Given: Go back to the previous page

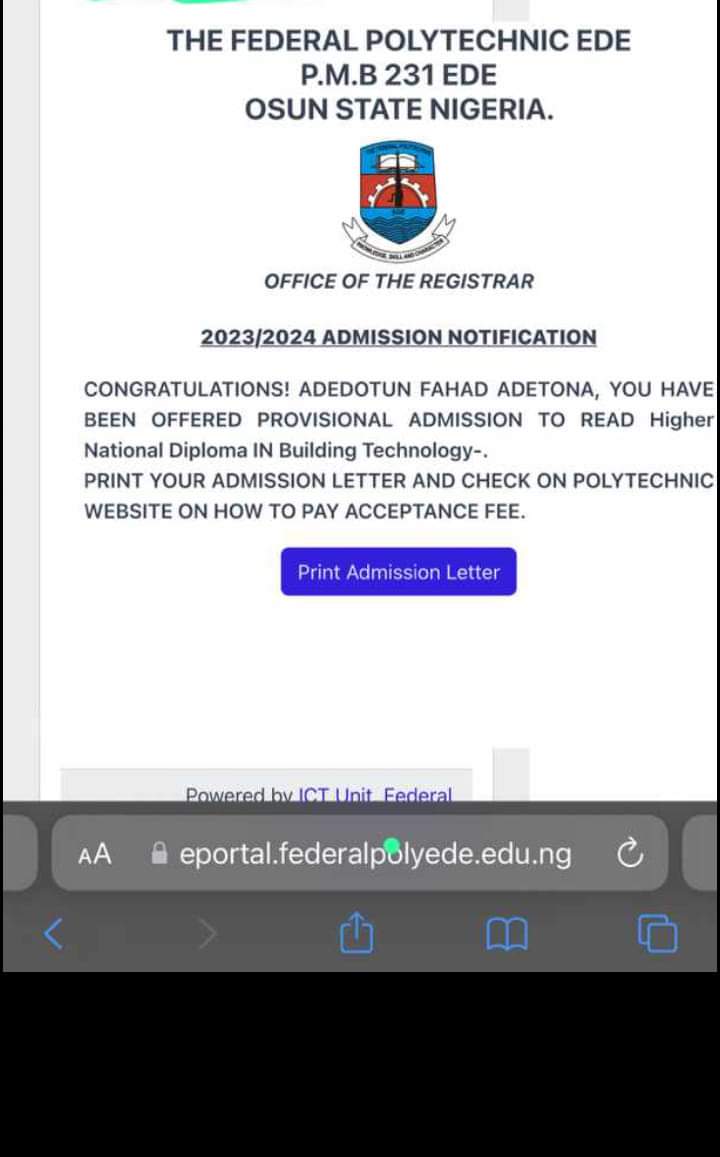Looking at the screenshot, I should 52,933.
